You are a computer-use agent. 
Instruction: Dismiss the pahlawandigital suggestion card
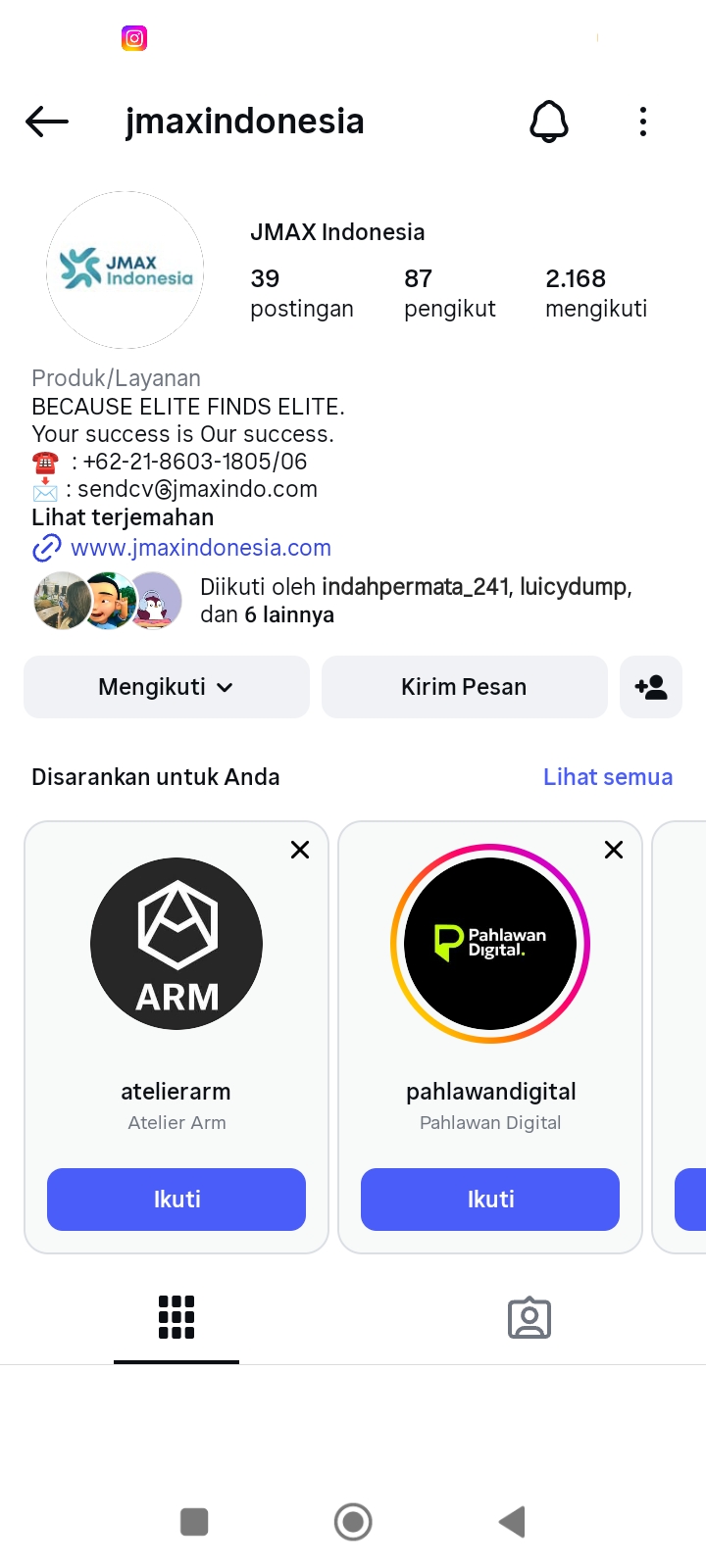pos(614,850)
